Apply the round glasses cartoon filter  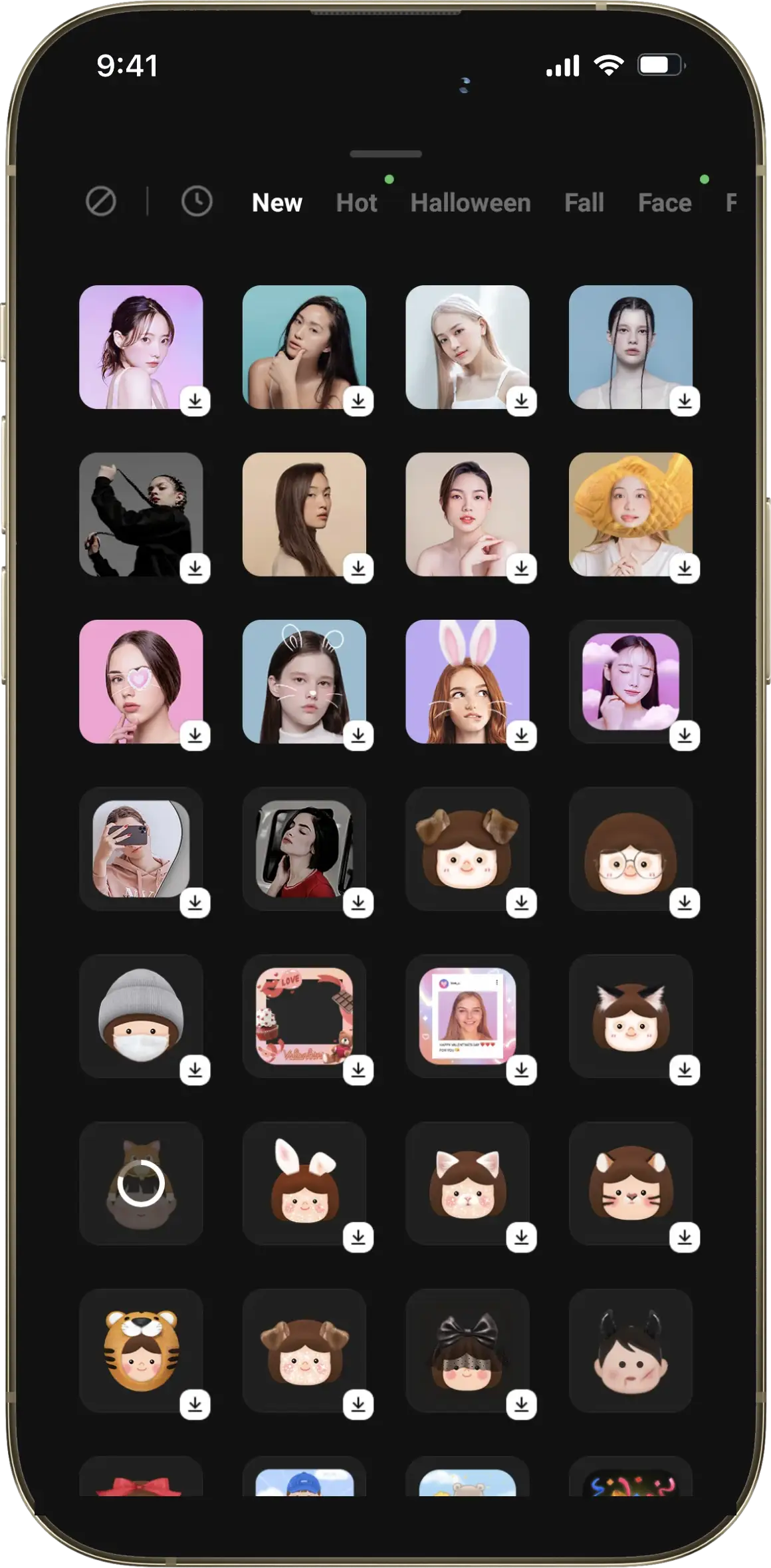click(631, 849)
